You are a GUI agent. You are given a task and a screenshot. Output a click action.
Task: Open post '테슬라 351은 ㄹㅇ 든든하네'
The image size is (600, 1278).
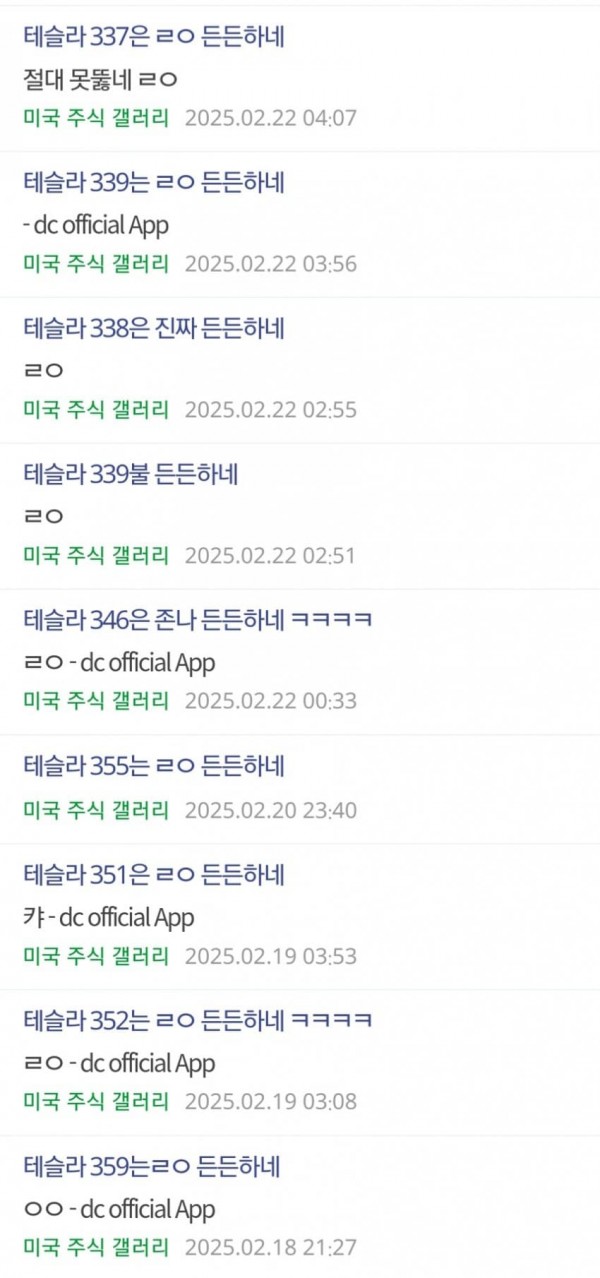pyautogui.click(x=154, y=875)
